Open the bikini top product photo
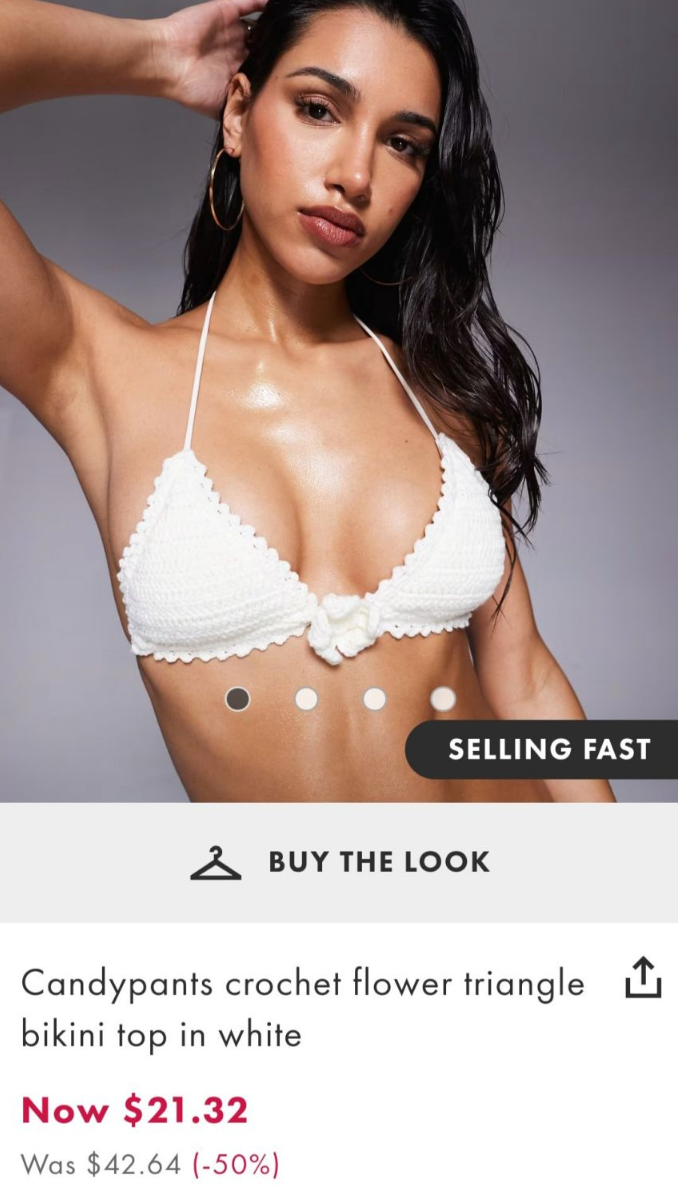The width and height of the screenshot is (678, 1188). (339, 400)
